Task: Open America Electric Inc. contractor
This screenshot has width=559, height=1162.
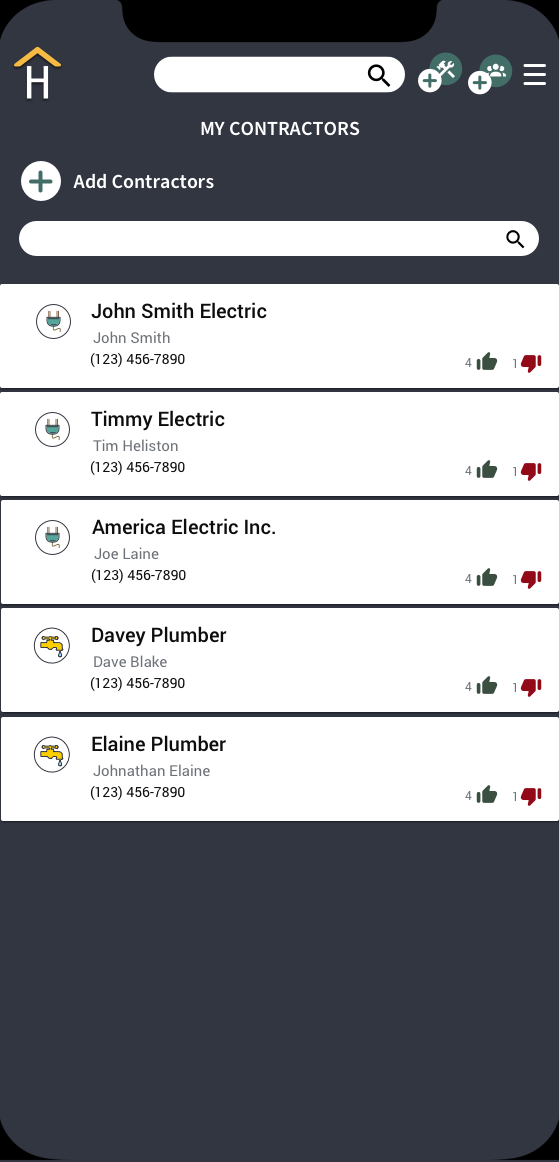Action: coord(280,552)
